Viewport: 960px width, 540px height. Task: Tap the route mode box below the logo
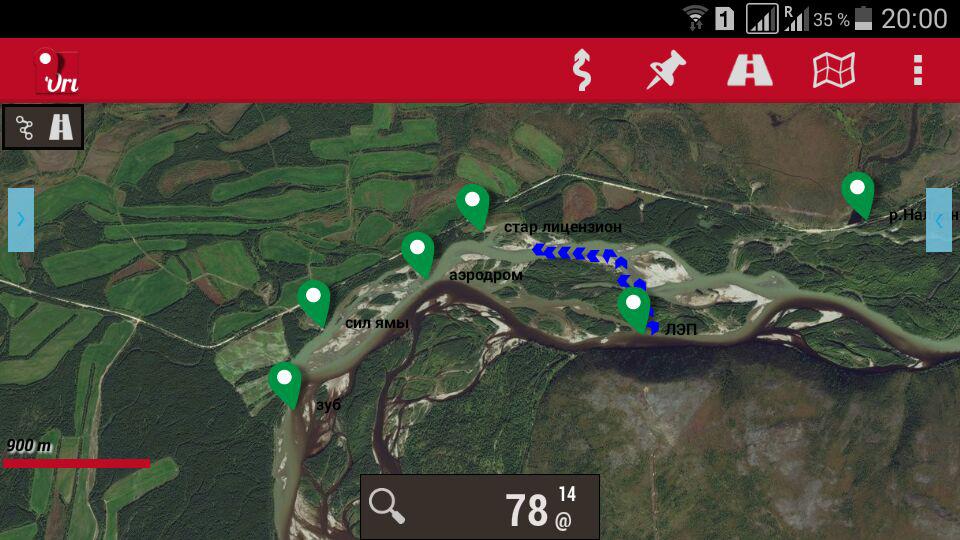[43, 127]
